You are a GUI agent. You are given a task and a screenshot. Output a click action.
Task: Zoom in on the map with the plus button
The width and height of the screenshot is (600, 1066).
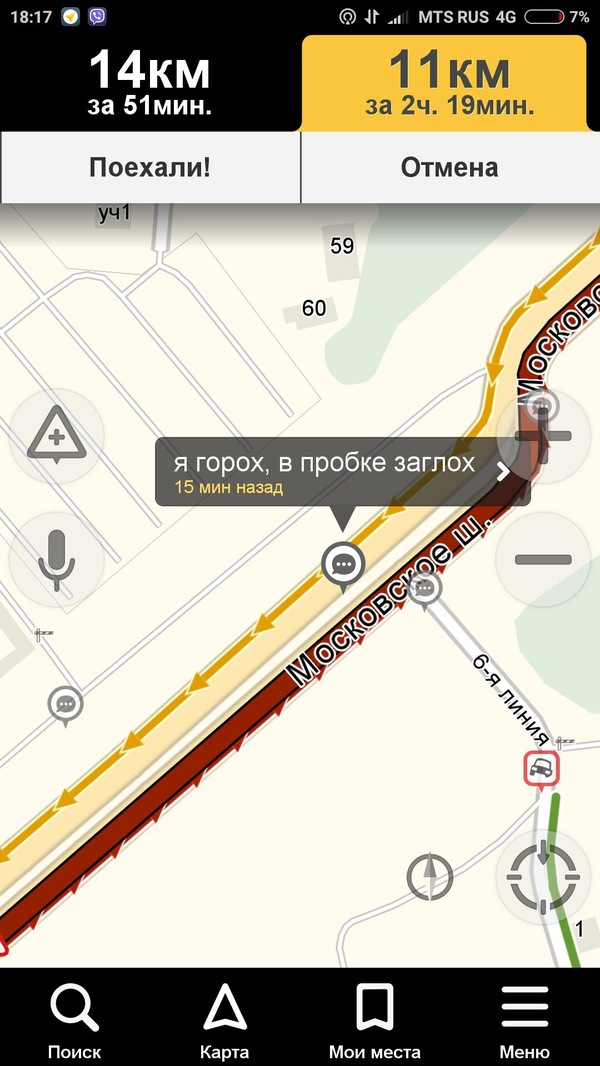point(543,436)
